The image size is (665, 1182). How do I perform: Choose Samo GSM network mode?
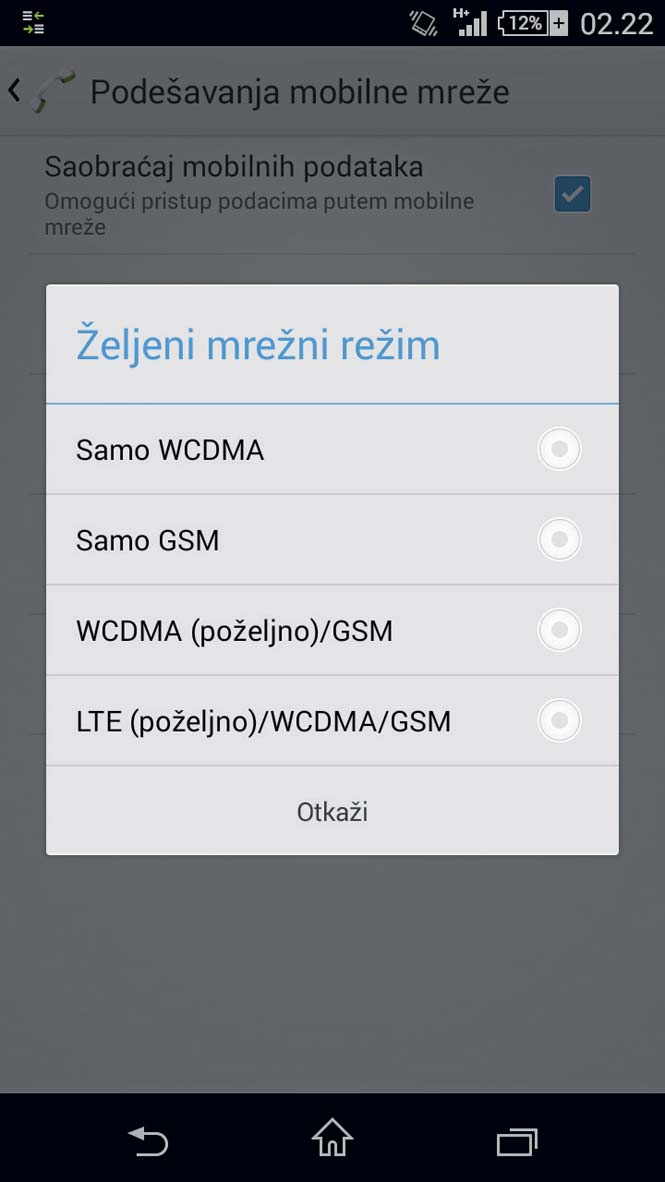click(332, 540)
